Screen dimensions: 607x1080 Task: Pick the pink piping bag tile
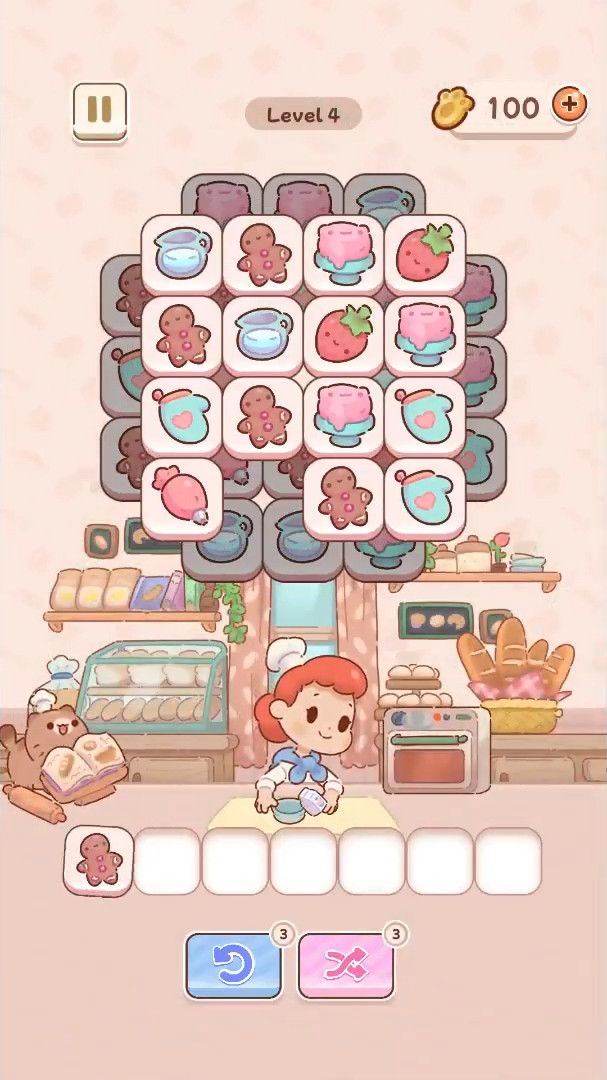click(x=183, y=497)
